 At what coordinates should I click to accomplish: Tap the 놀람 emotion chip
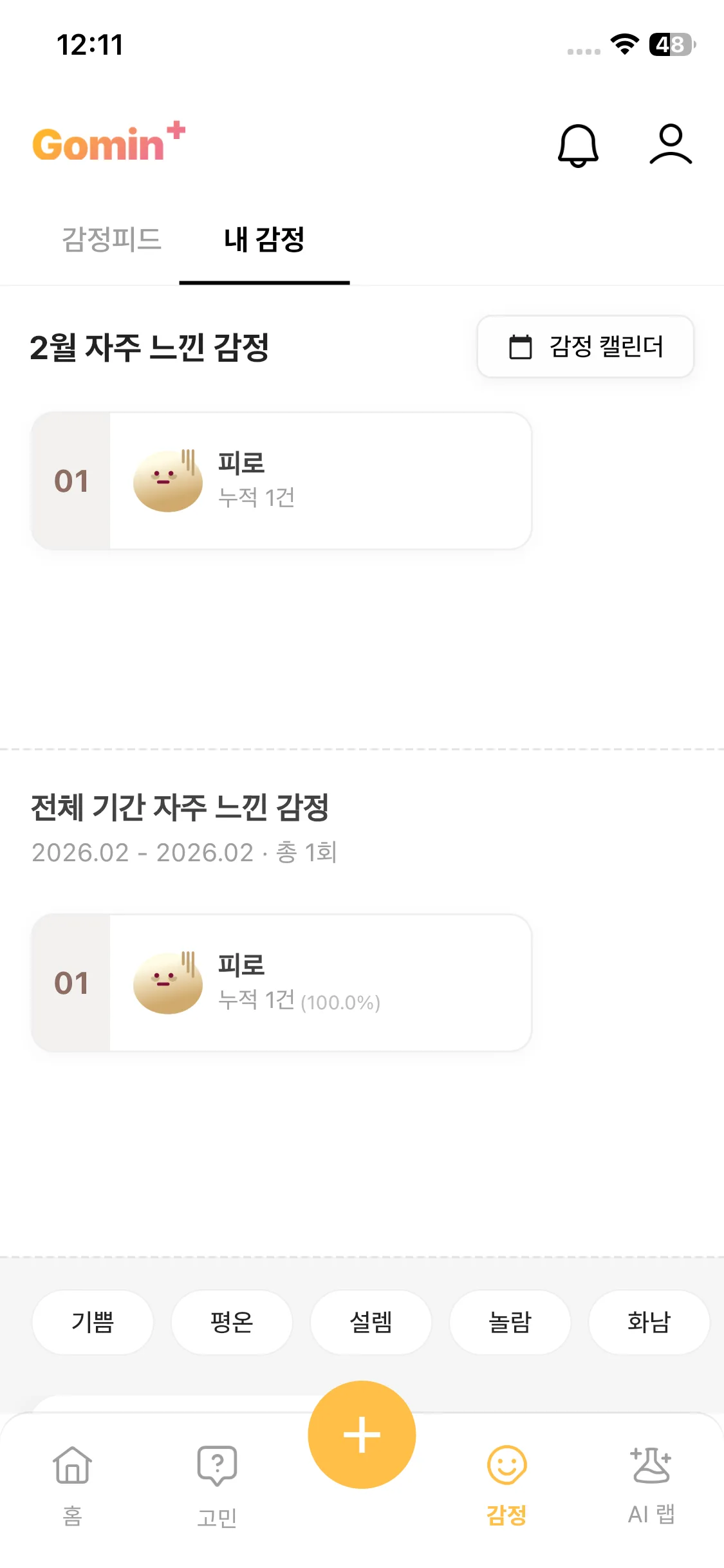pos(510,1322)
